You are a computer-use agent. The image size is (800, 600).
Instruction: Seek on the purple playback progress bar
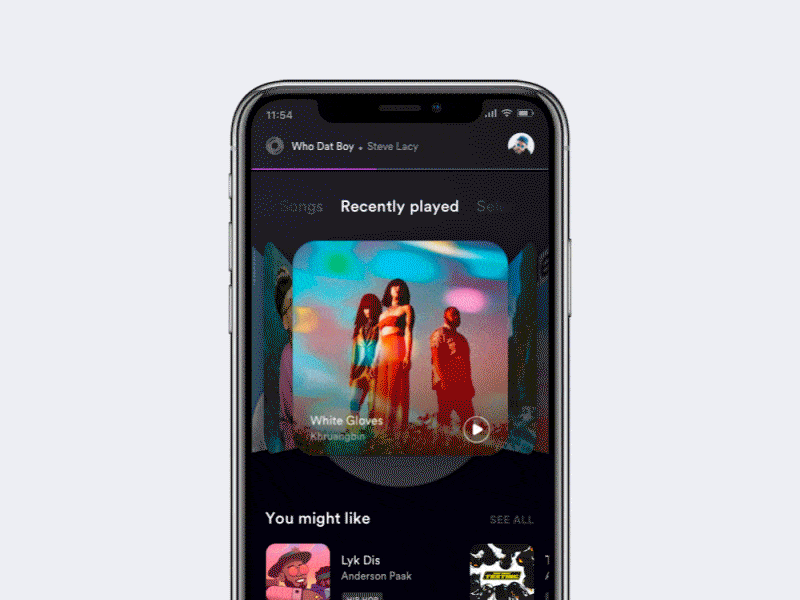tap(400, 168)
